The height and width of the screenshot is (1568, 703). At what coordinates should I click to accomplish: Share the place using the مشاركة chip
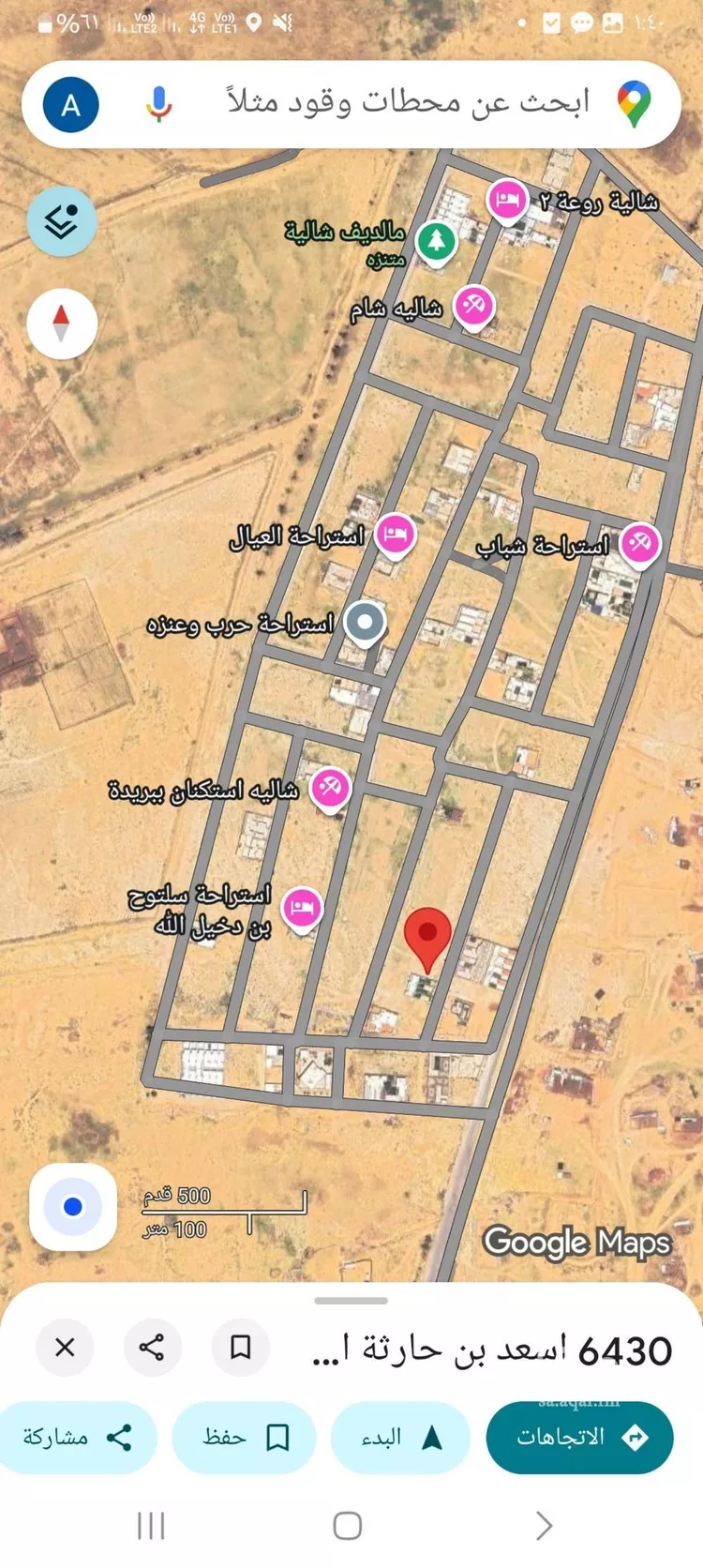[77, 1437]
